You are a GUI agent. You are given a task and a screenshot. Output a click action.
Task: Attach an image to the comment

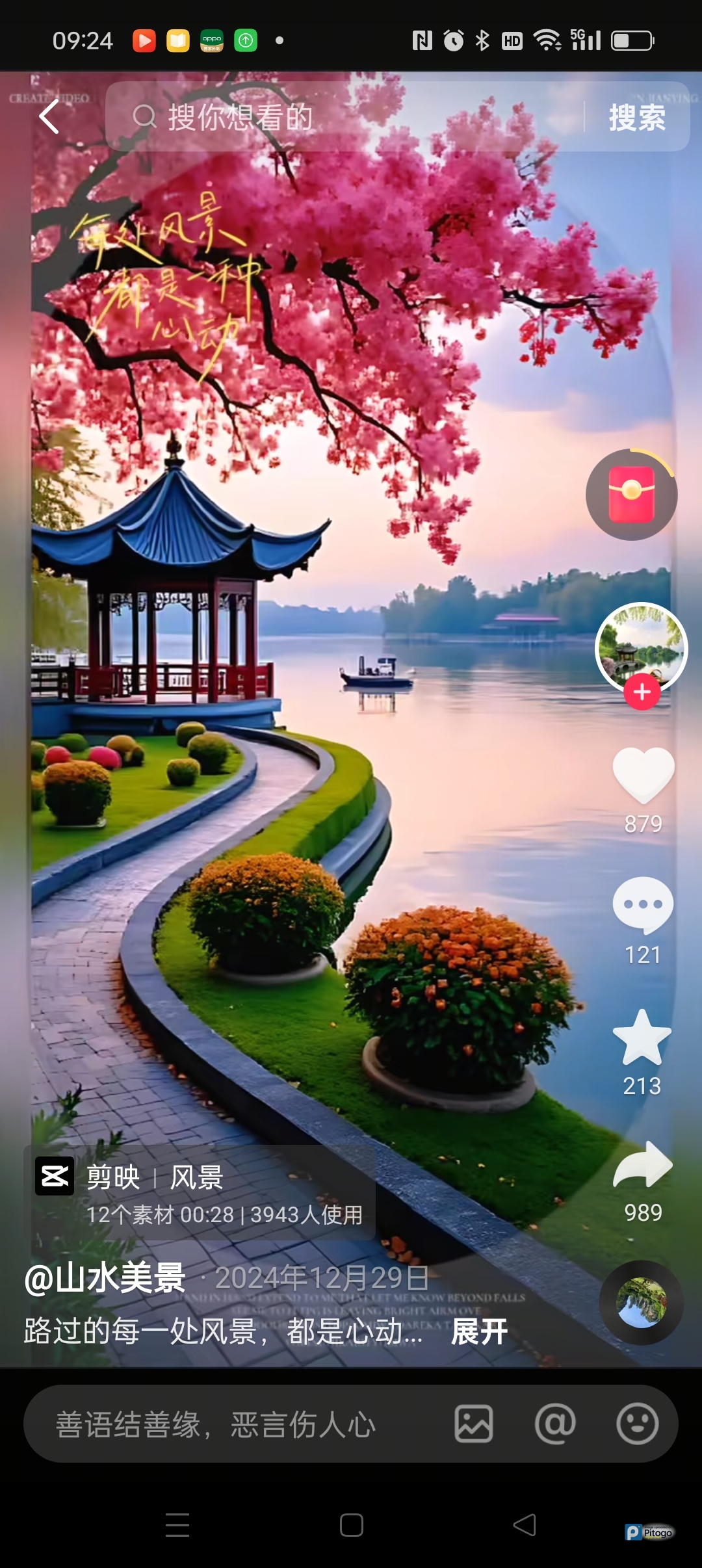[x=473, y=1424]
